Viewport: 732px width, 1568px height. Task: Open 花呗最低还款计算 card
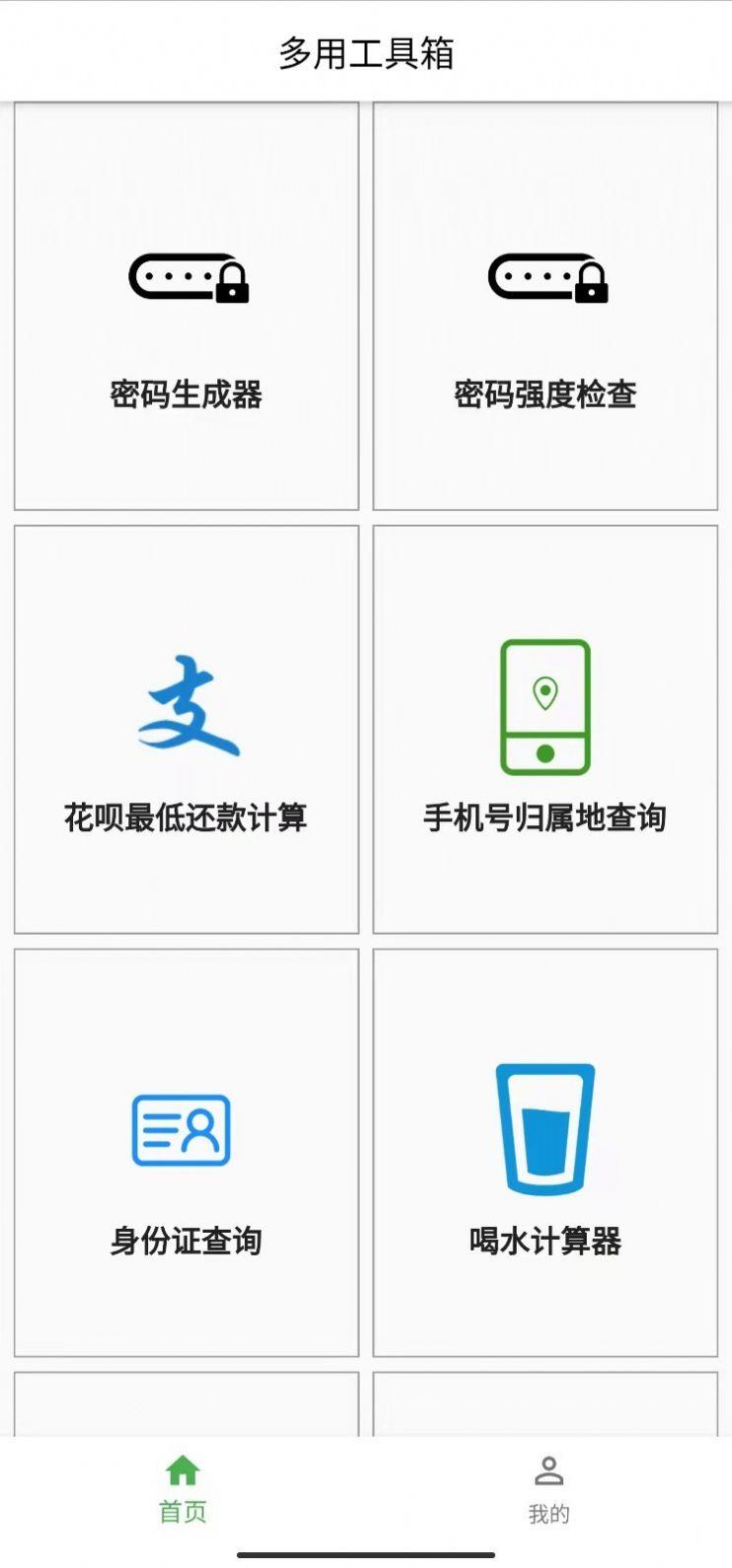(186, 730)
